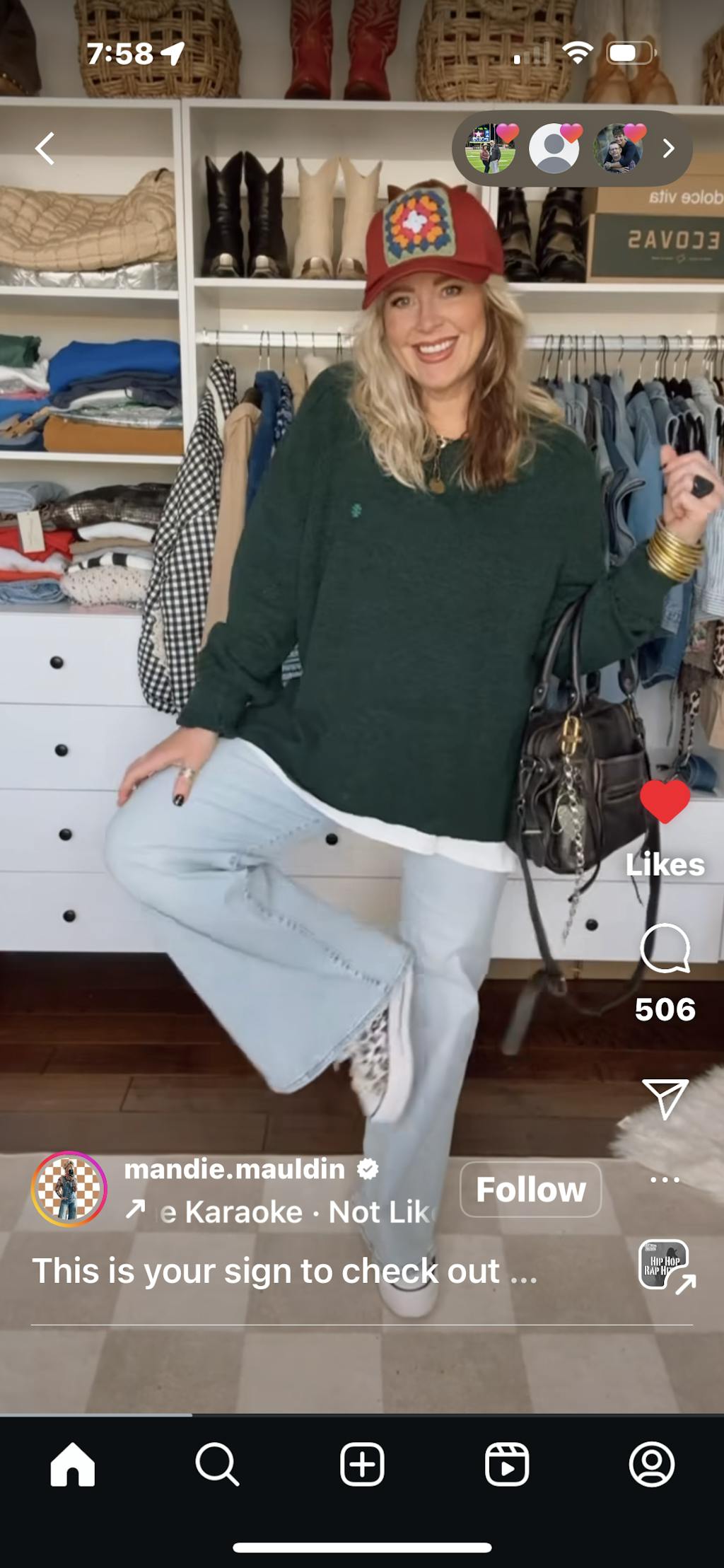
Task: Share this reel via paper plane icon
Action: (x=665, y=1098)
